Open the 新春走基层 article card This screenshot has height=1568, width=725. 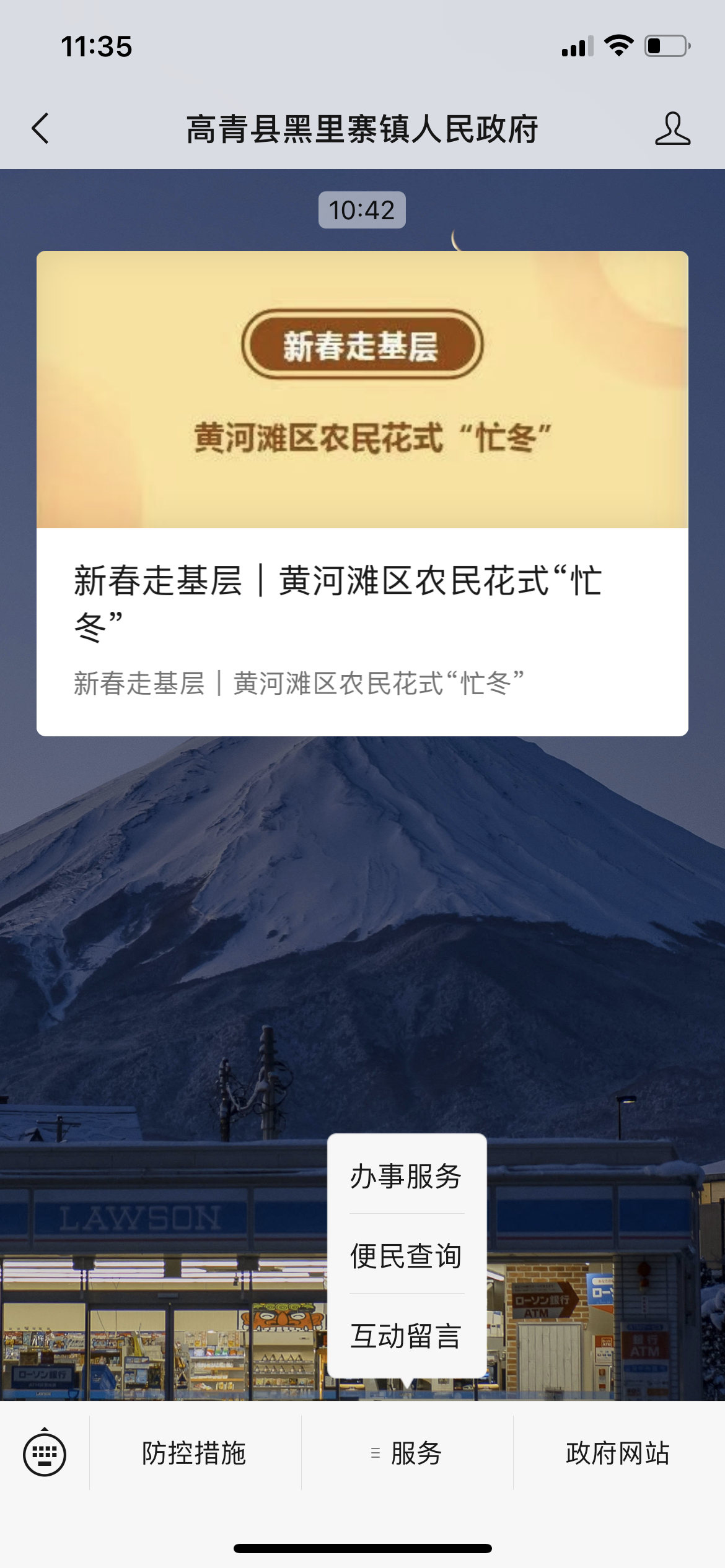pyautogui.click(x=362, y=493)
